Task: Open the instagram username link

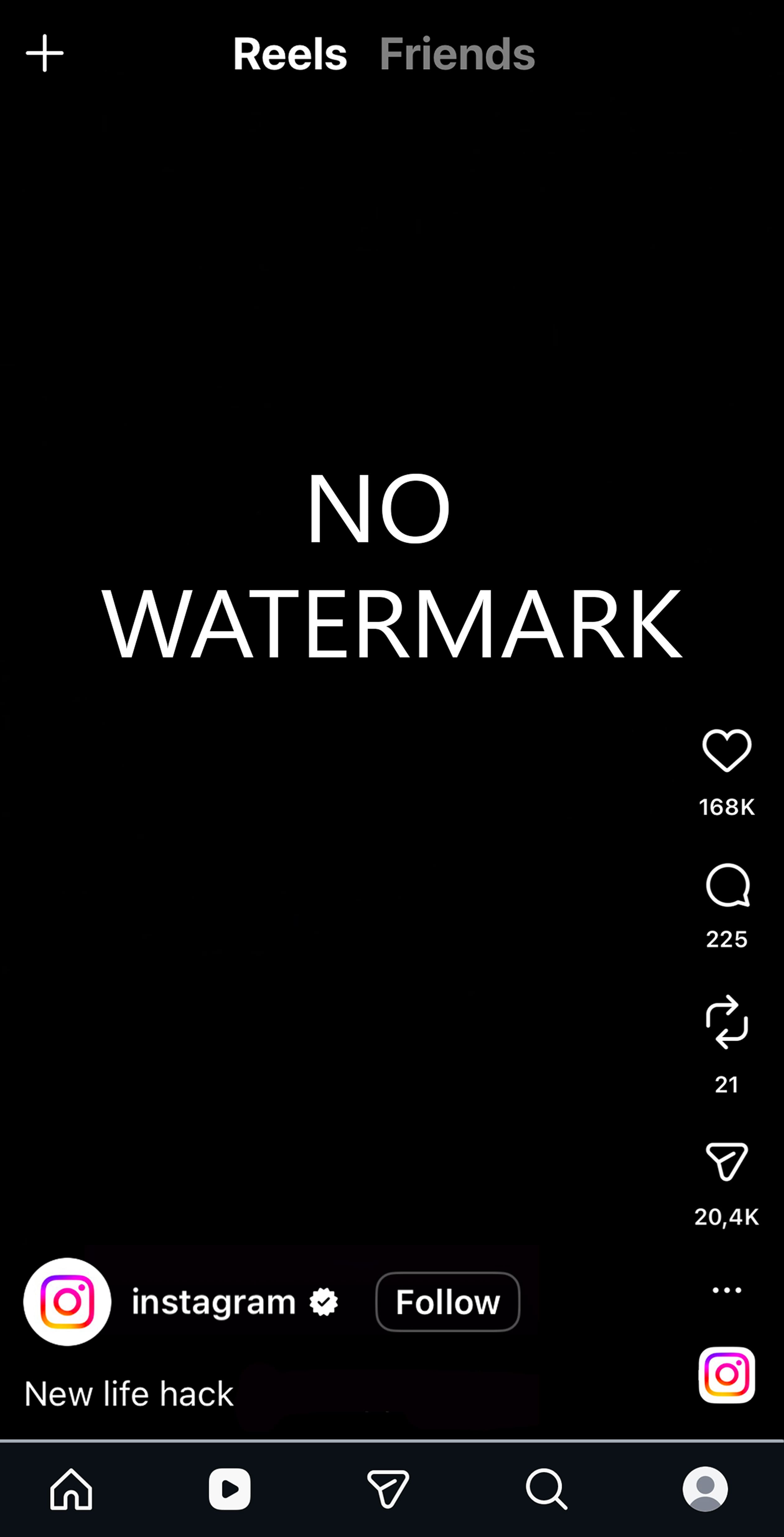Action: (213, 1302)
